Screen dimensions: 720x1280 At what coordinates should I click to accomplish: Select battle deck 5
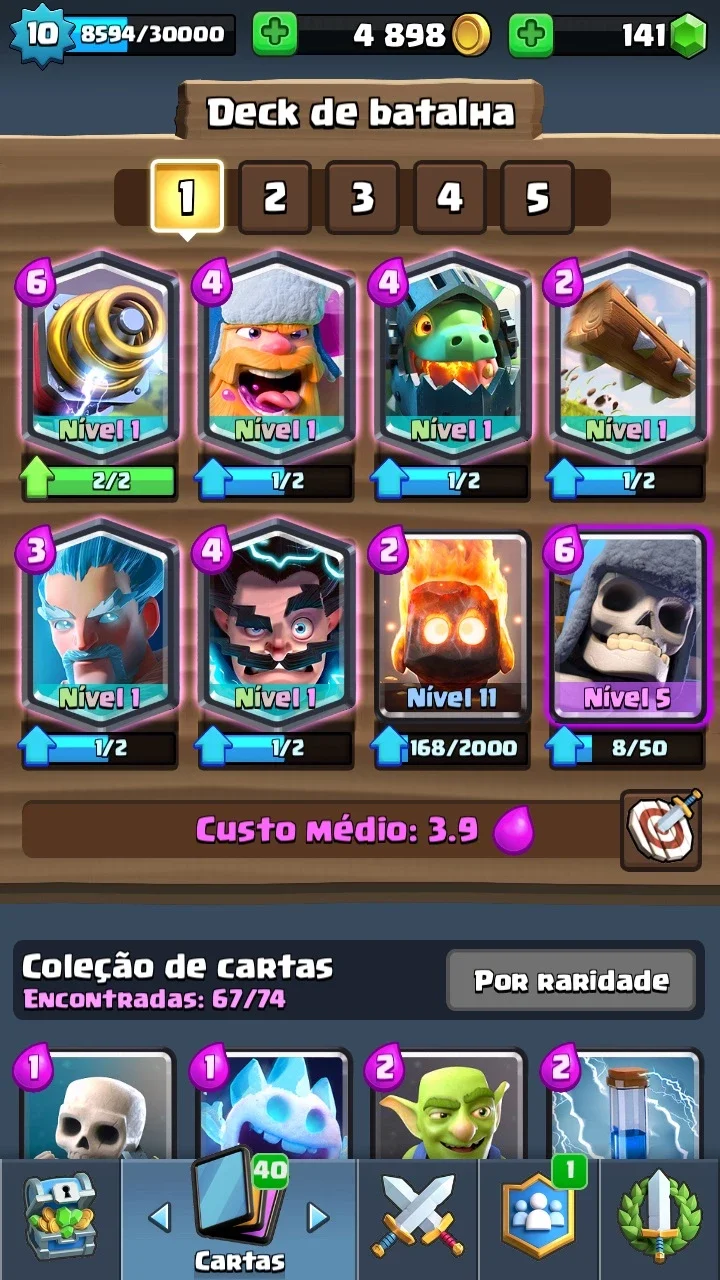point(538,197)
